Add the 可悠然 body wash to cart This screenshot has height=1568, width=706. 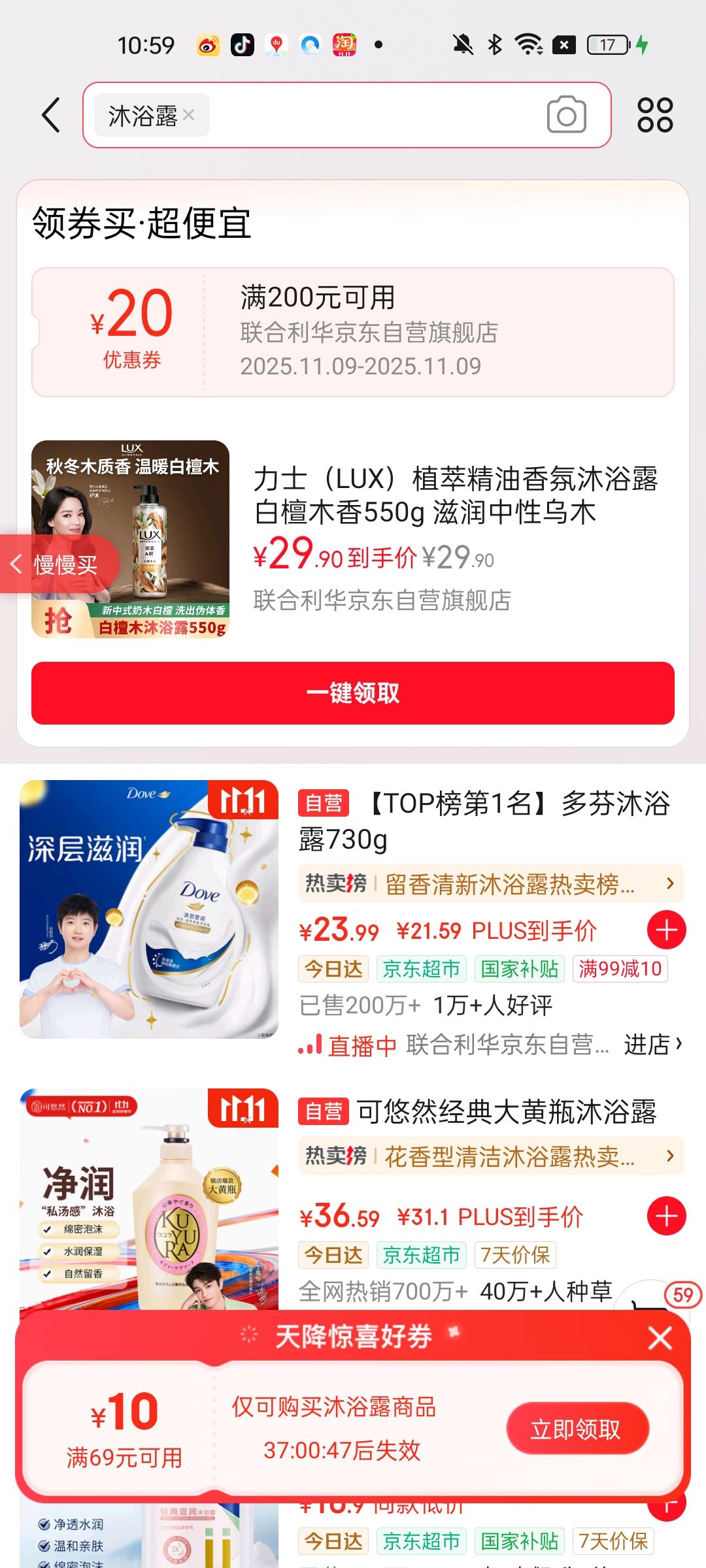(666, 1217)
